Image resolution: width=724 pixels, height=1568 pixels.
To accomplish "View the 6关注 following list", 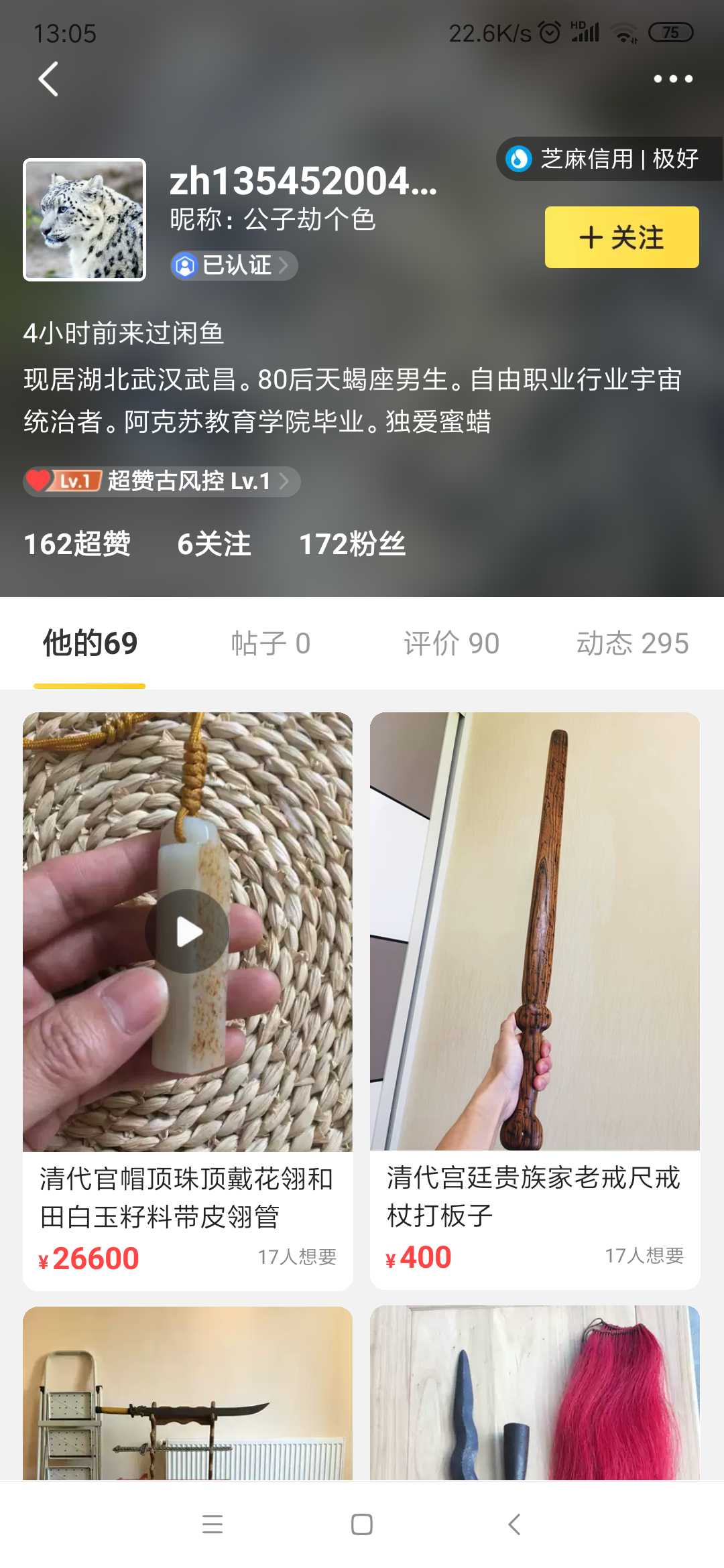I will pyautogui.click(x=214, y=544).
